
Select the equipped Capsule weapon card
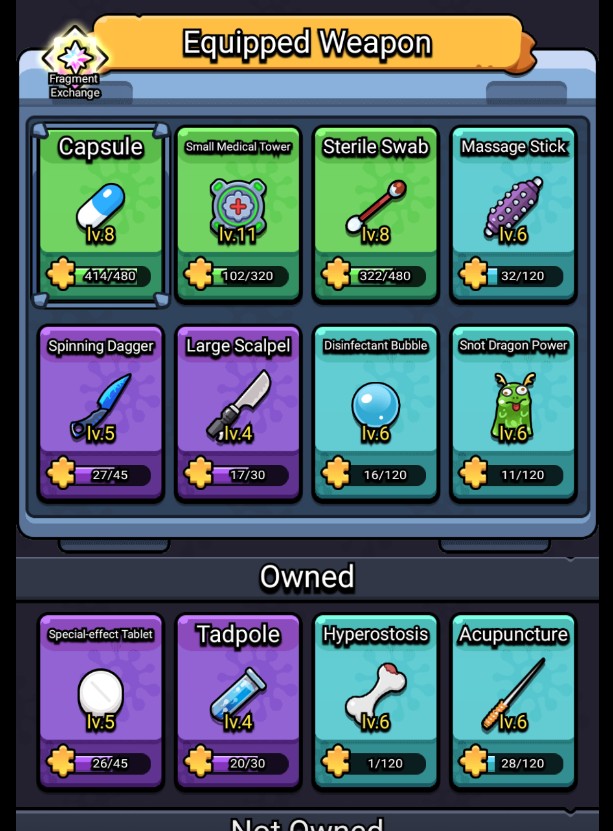(x=100, y=214)
